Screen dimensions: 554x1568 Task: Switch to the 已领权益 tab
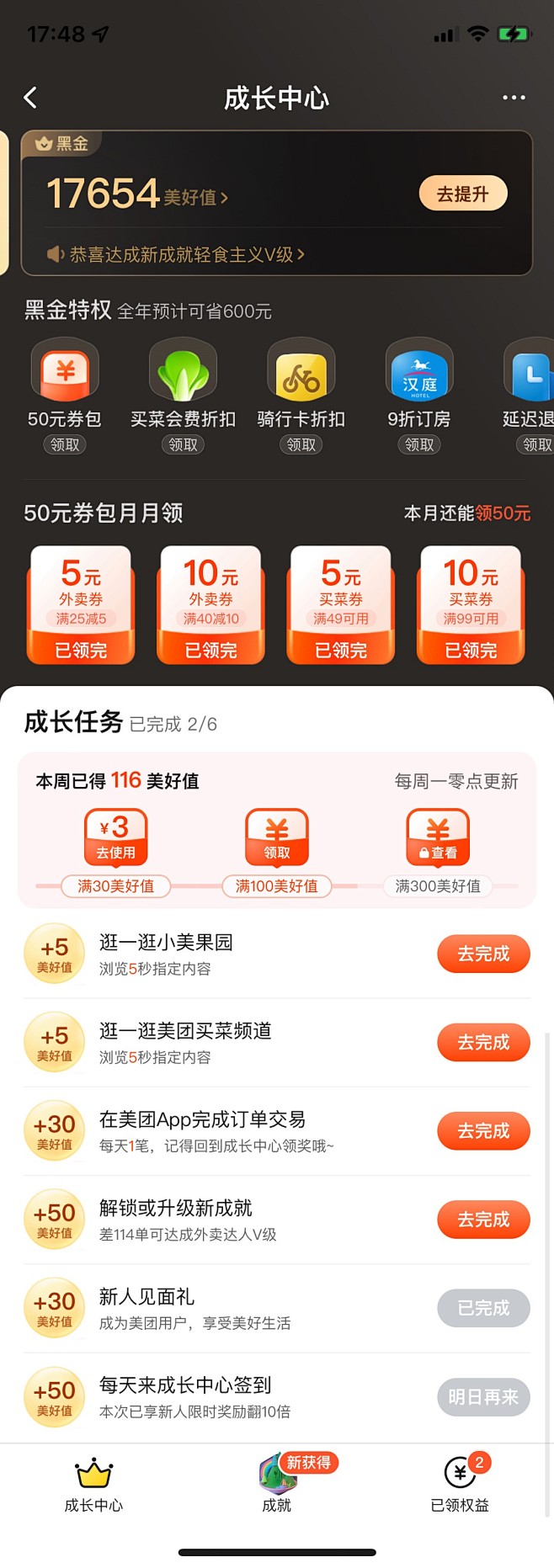coord(460,1485)
